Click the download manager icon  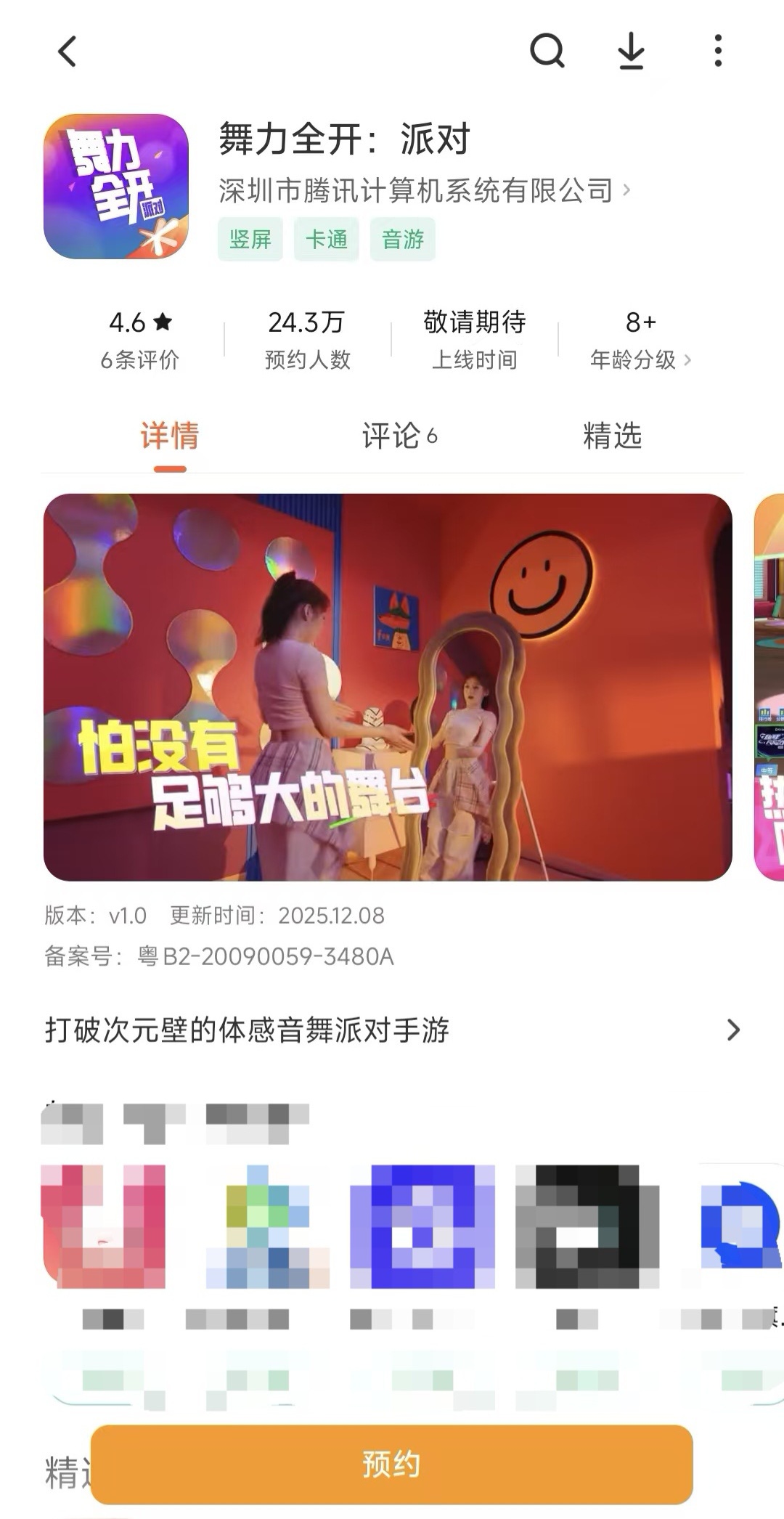click(x=632, y=52)
